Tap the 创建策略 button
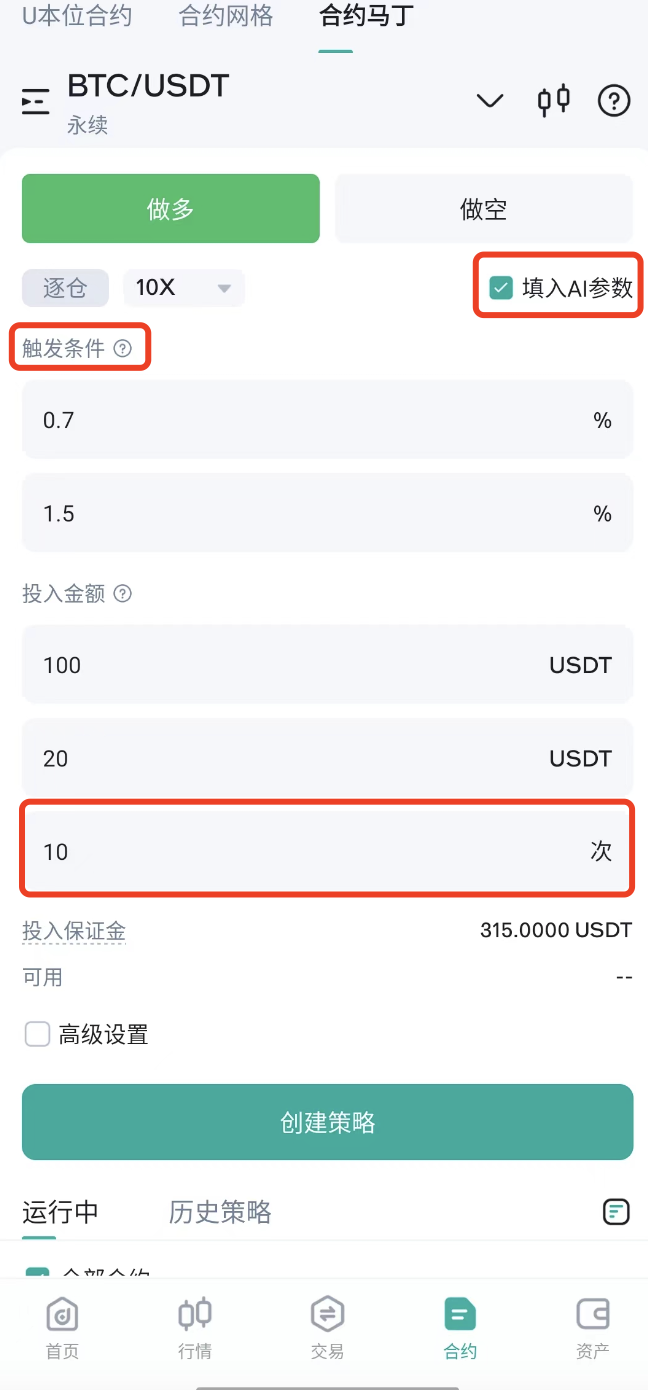Viewport: 648px width, 1390px height. pyautogui.click(x=328, y=1122)
